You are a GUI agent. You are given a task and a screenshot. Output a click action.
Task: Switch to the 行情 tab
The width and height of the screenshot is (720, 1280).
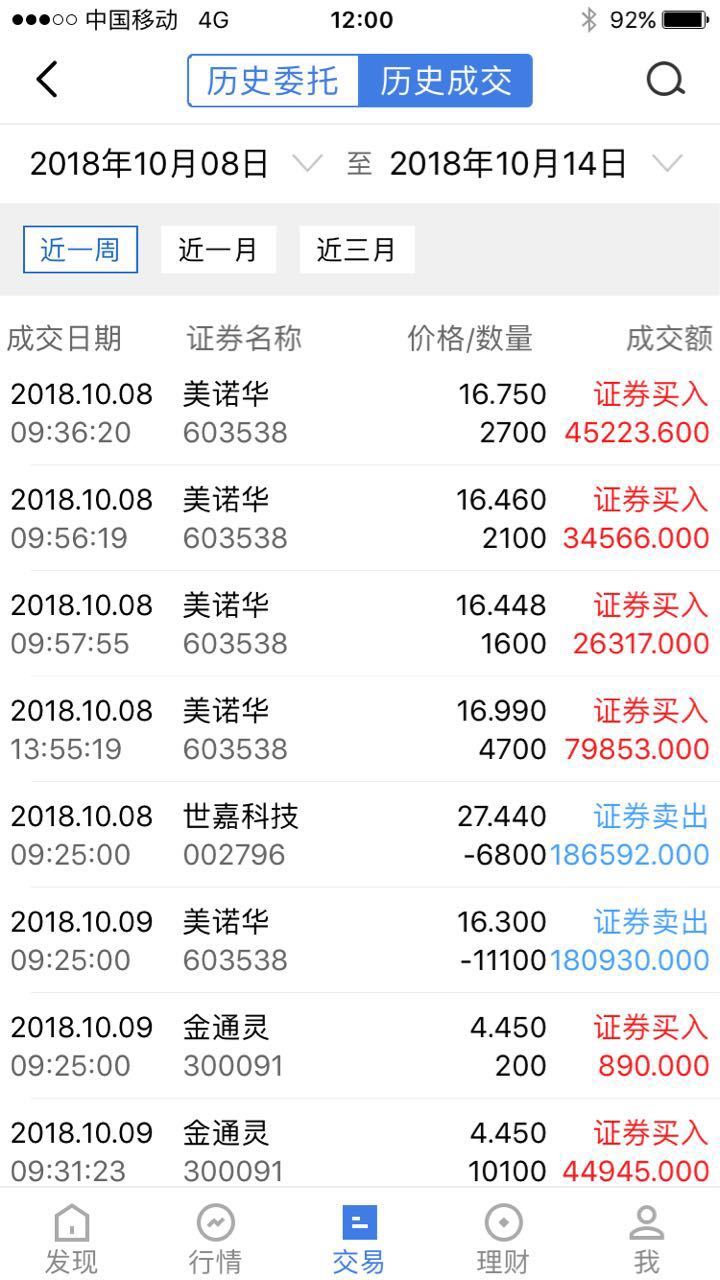(x=216, y=1237)
